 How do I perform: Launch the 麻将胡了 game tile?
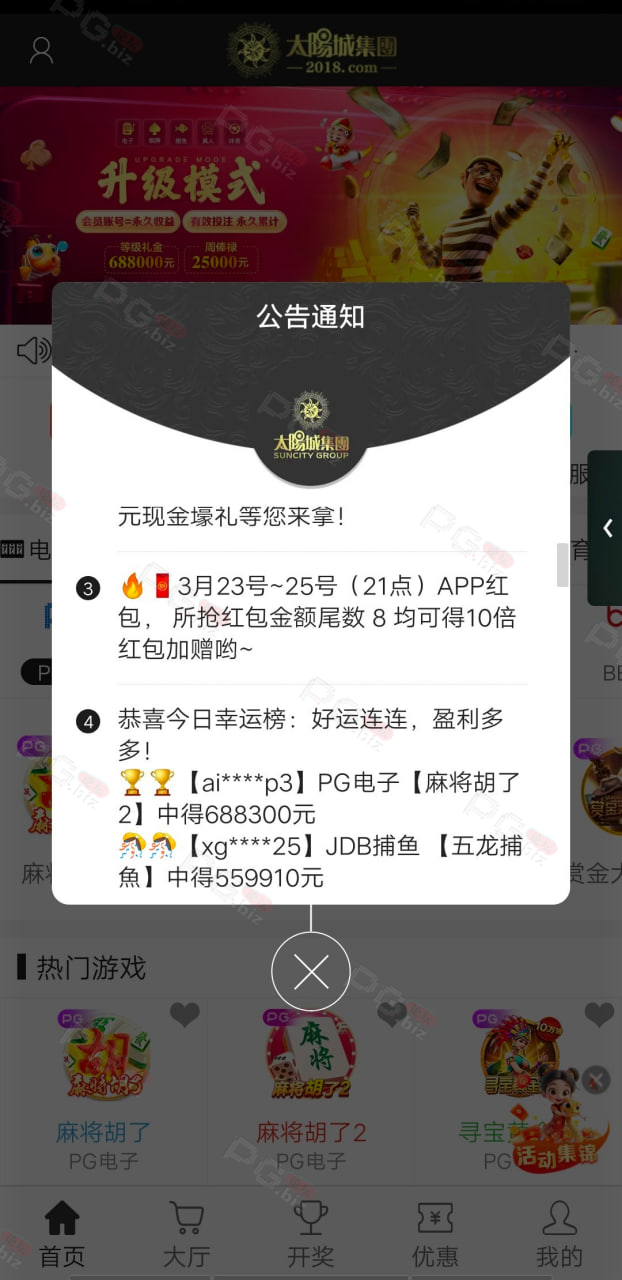[x=104, y=1090]
